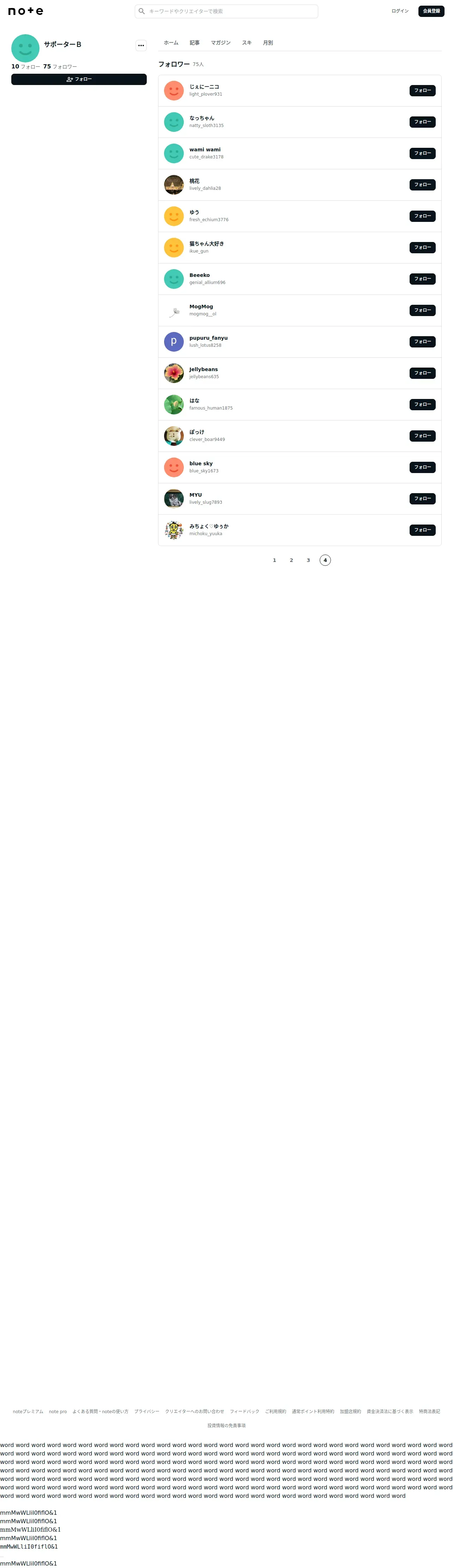Open the プライバシー footer link
Image resolution: width=453 pixels, height=1568 pixels.
tap(147, 1411)
